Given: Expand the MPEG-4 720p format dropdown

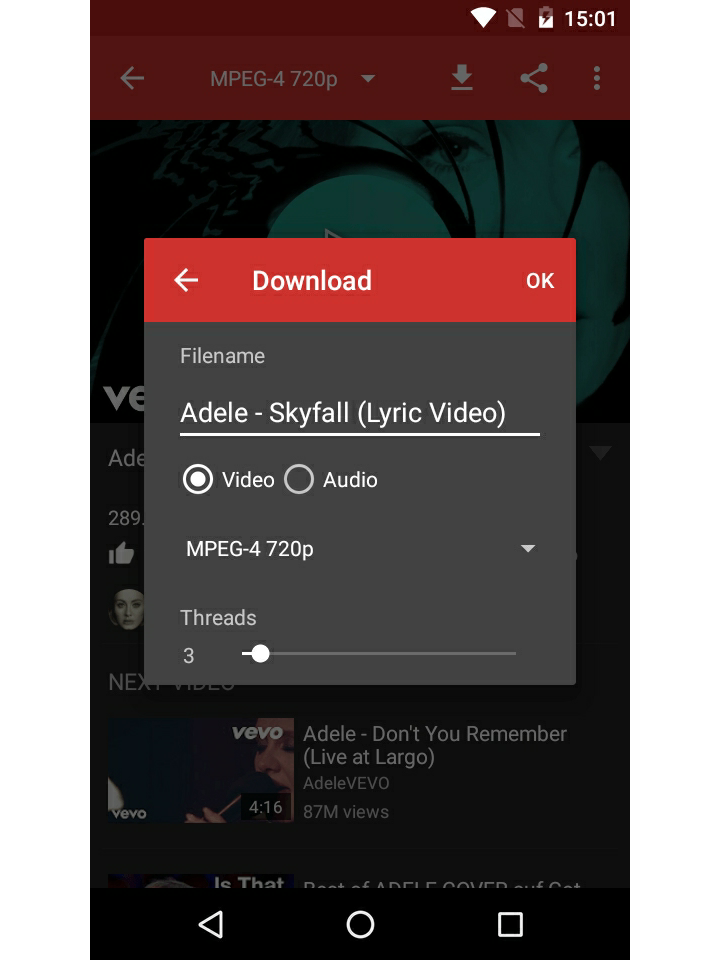Looking at the screenshot, I should 360,549.
